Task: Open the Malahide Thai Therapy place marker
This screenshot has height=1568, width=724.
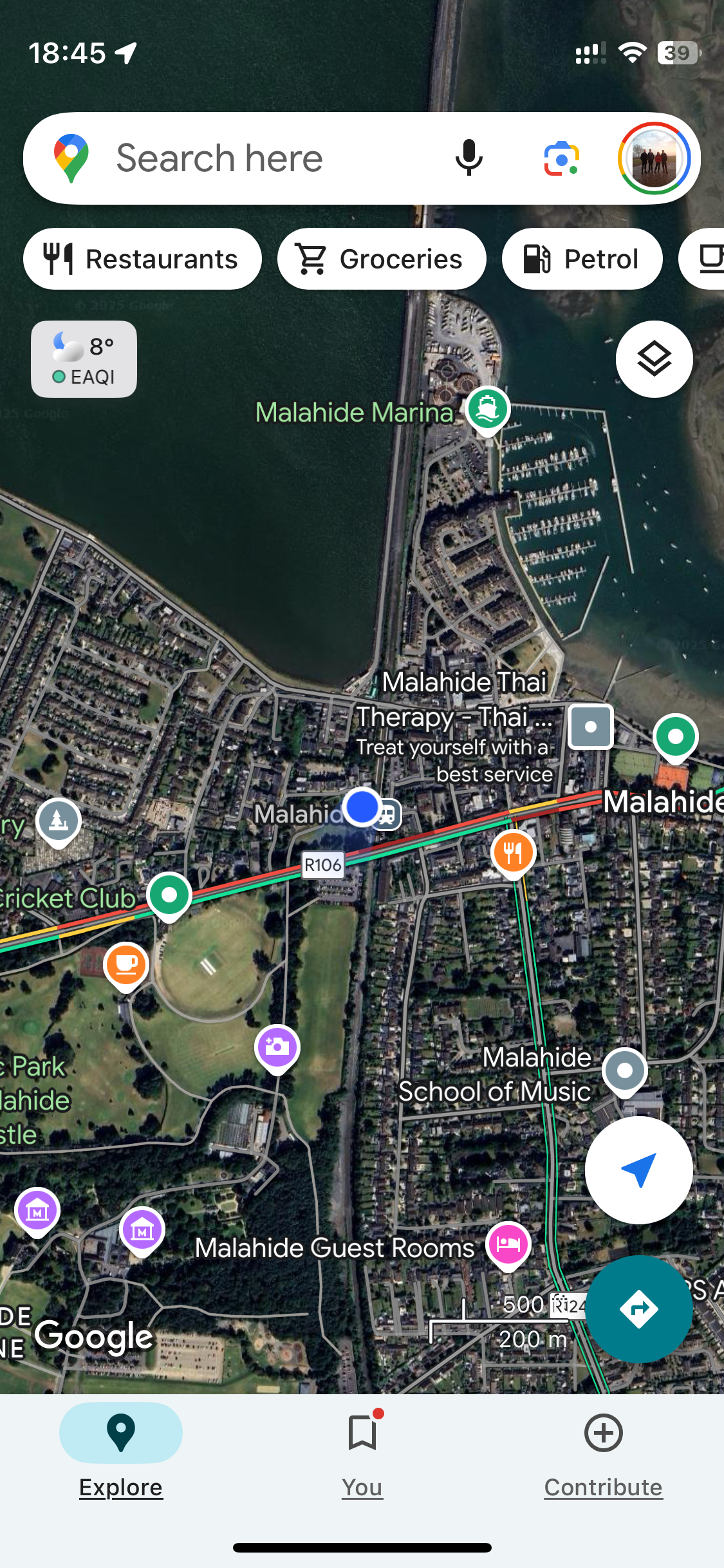Action: click(x=591, y=727)
